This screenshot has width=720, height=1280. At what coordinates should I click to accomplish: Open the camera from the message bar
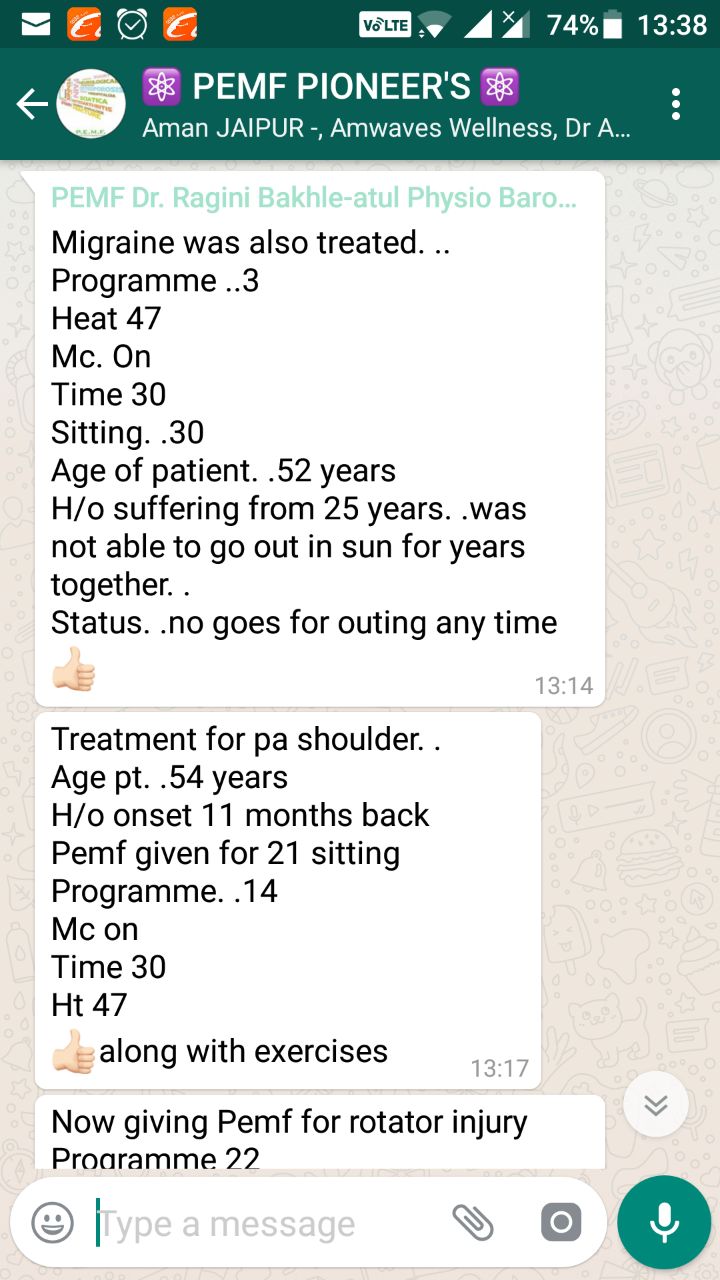click(561, 1222)
